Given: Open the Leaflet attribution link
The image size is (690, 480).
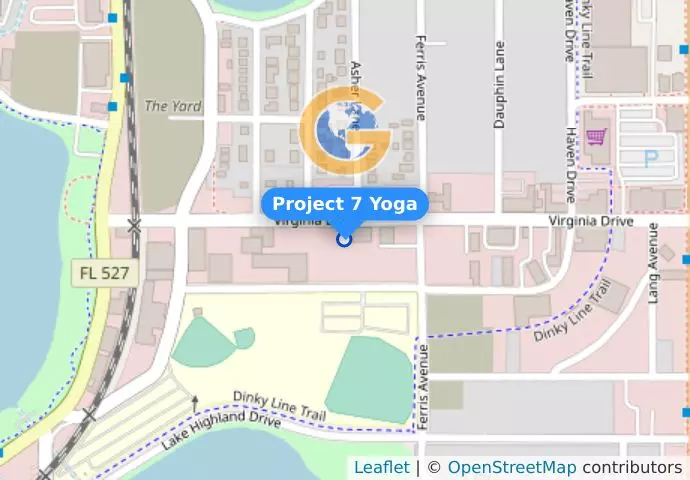Looking at the screenshot, I should [381, 468].
